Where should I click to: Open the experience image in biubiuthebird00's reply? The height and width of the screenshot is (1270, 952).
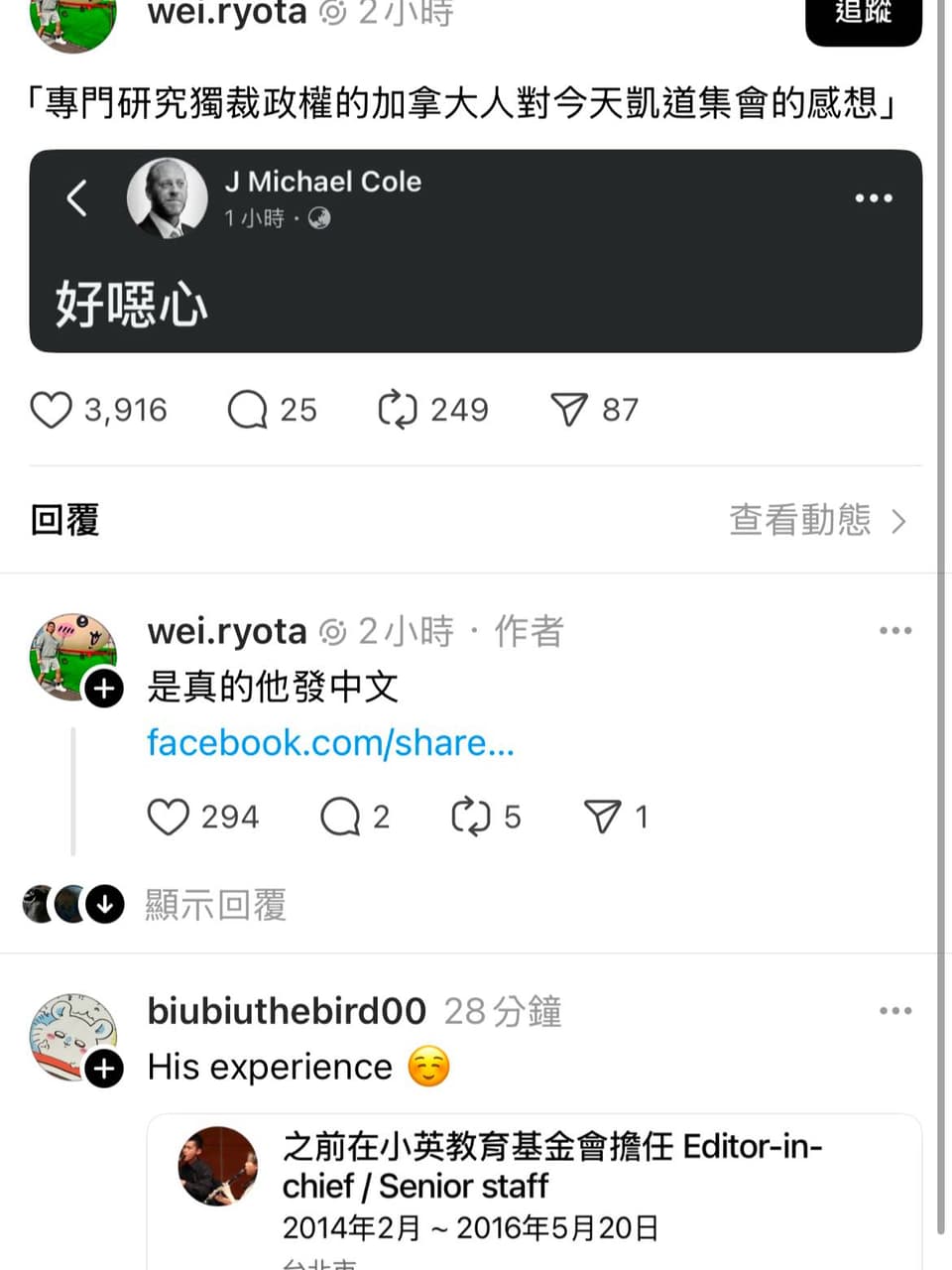[x=535, y=1191]
